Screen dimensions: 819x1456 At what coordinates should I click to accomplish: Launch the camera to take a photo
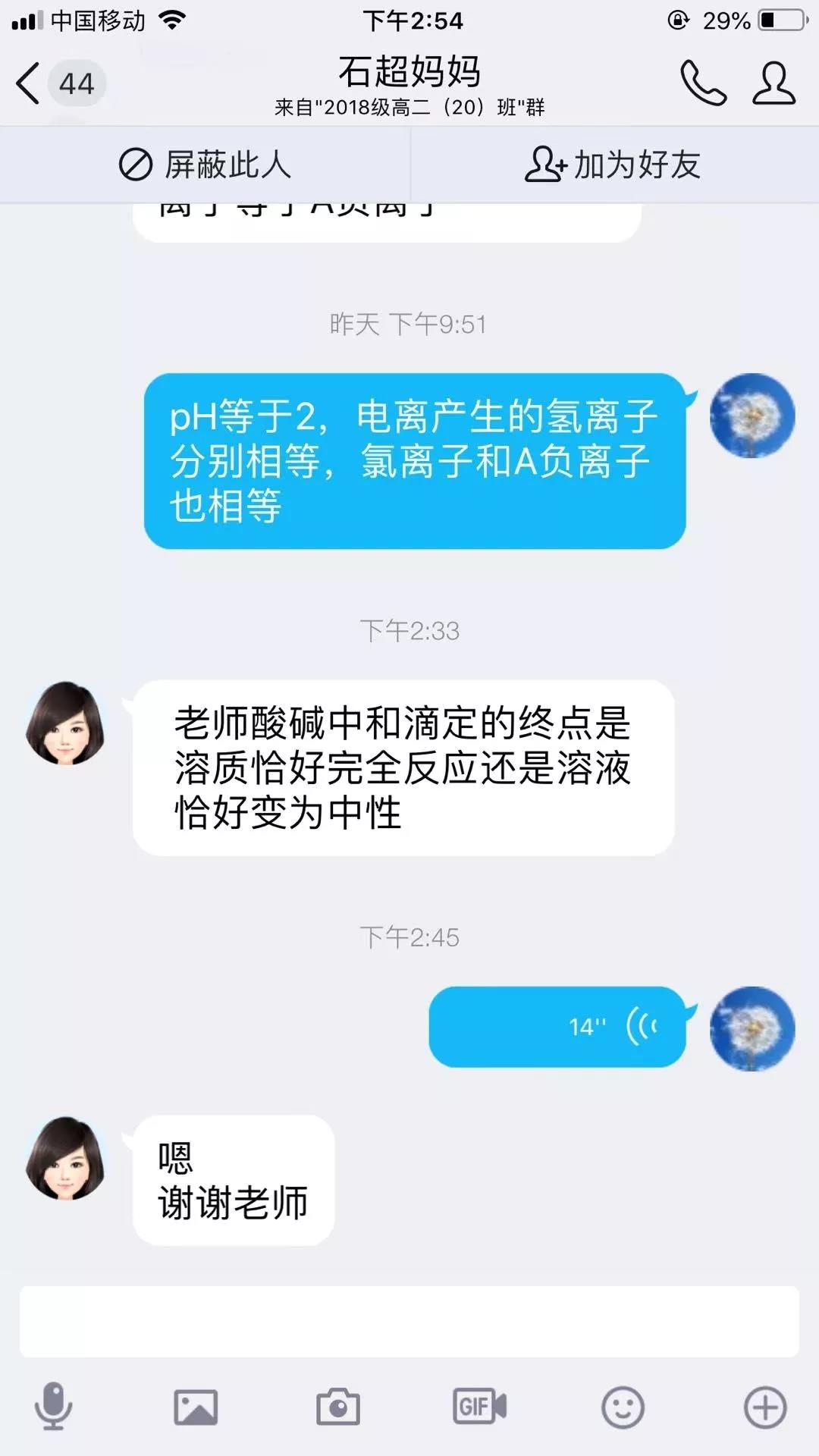pyautogui.click(x=338, y=1407)
